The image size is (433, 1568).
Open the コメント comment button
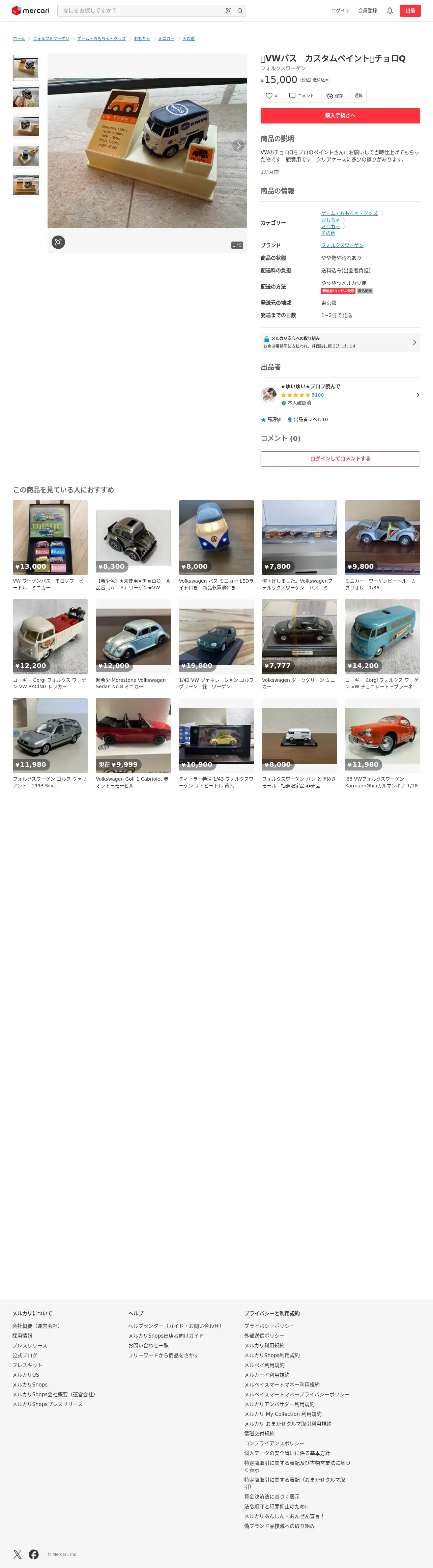tap(301, 95)
